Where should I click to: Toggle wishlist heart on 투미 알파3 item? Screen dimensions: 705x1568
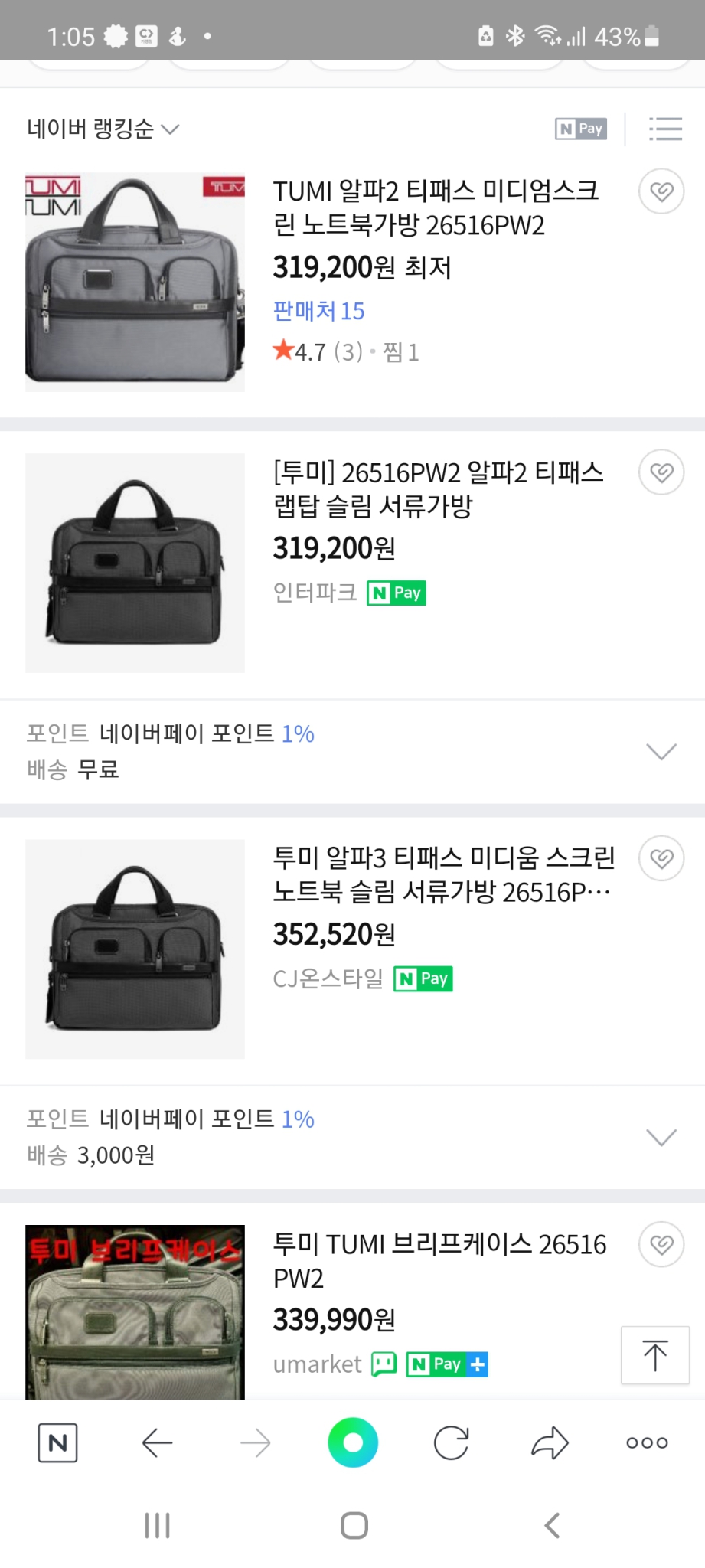point(661,858)
